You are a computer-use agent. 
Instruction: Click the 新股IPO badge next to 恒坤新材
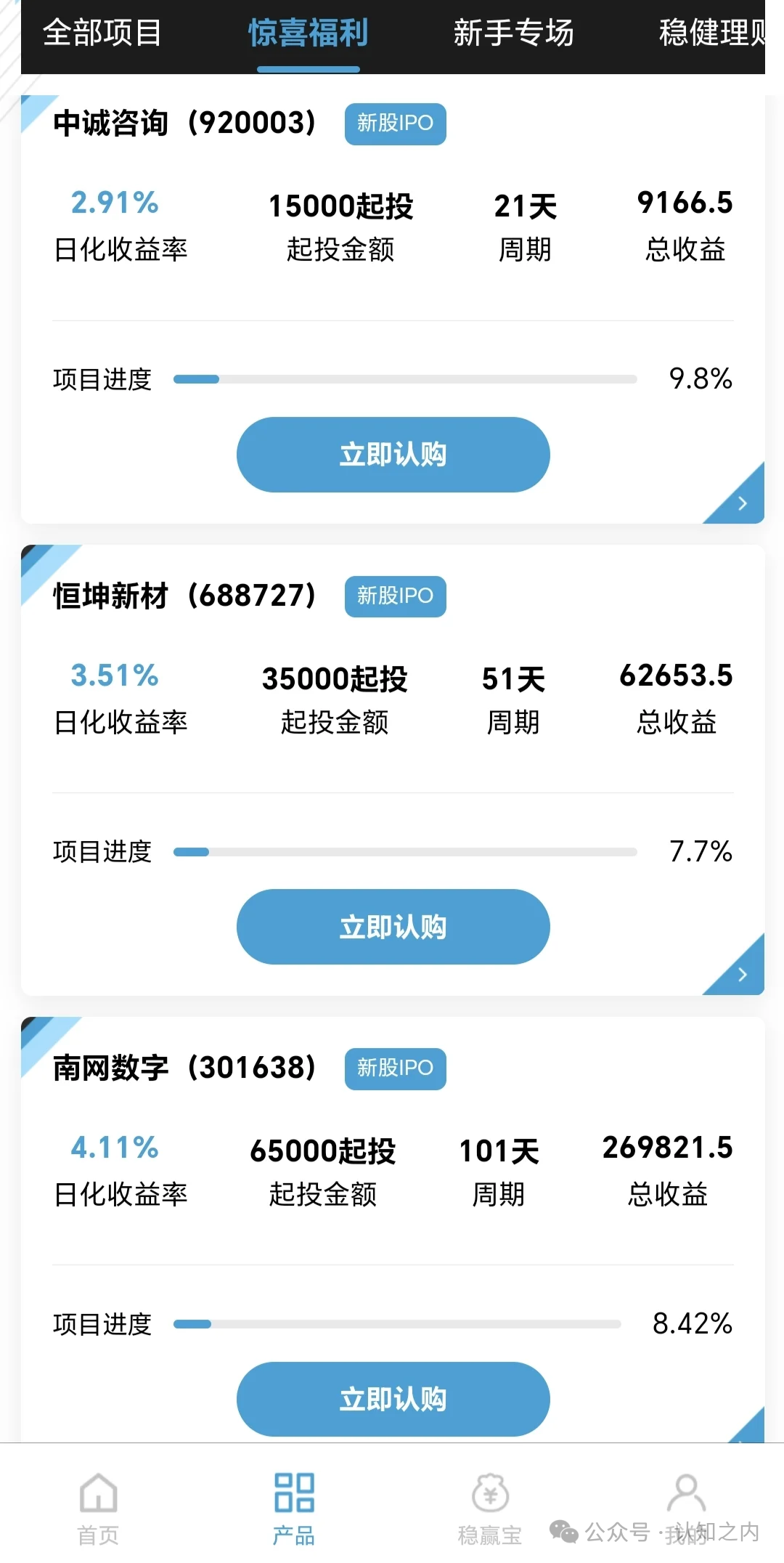coord(395,596)
